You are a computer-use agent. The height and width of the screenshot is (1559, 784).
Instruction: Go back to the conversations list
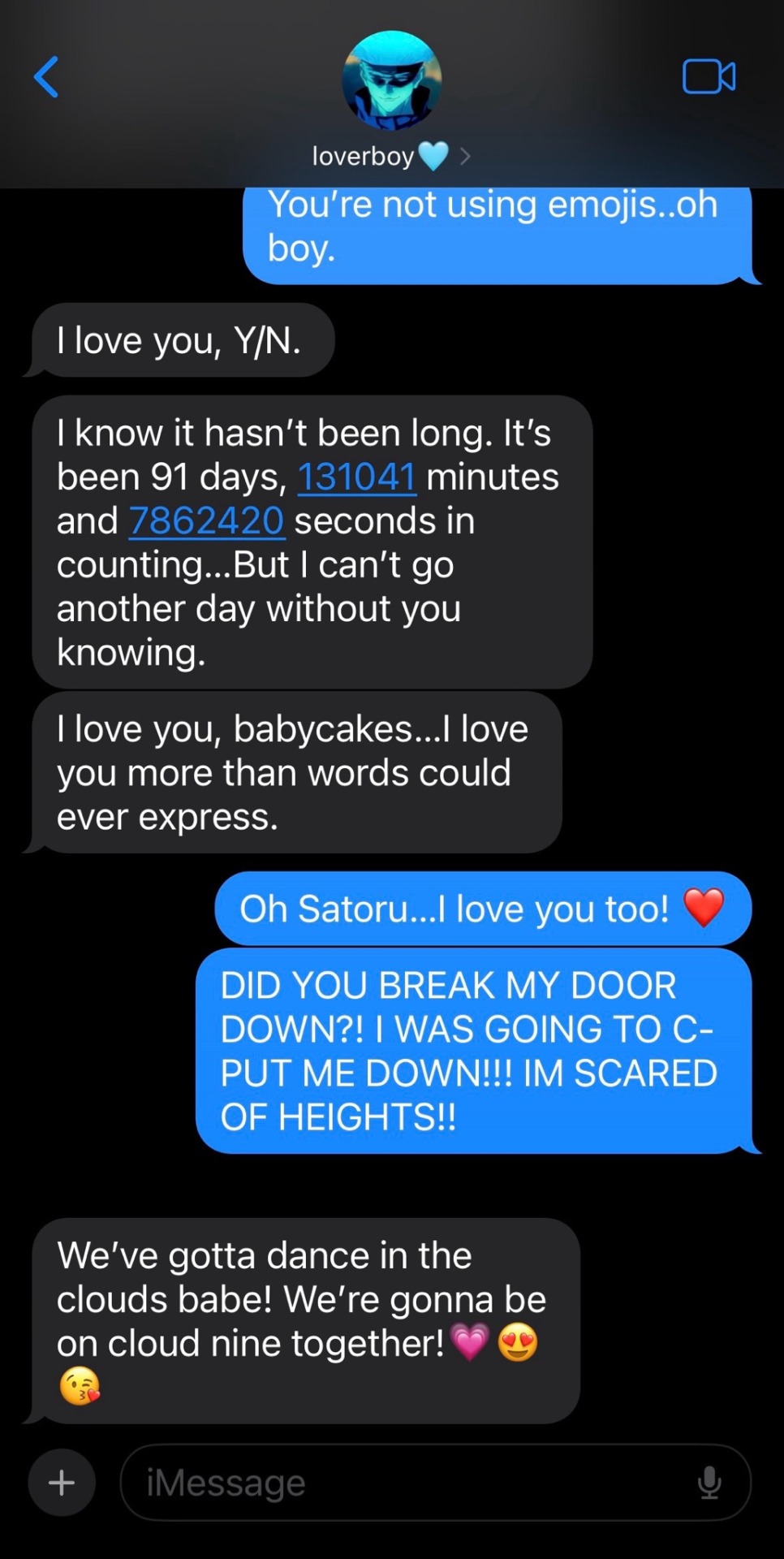[x=46, y=77]
